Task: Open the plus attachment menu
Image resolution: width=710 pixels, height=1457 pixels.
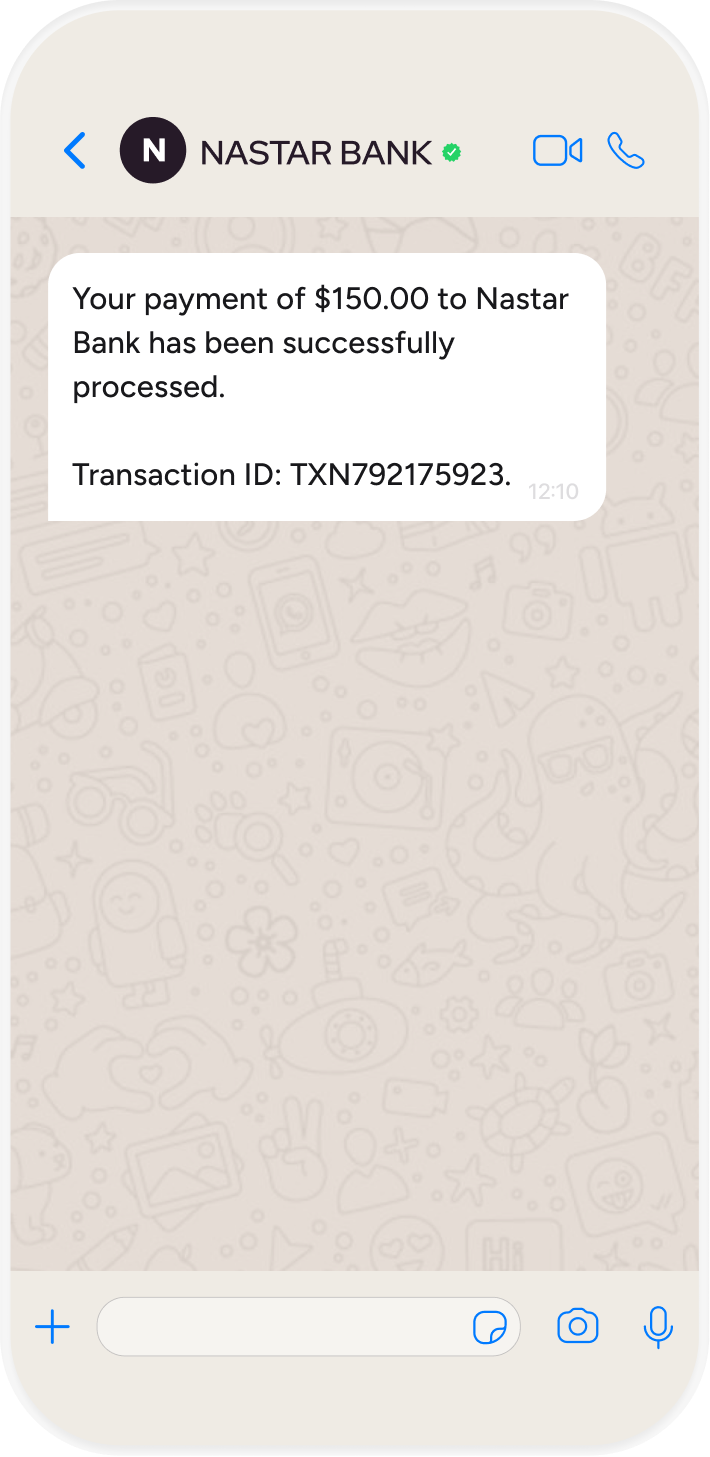Action: (52, 1327)
